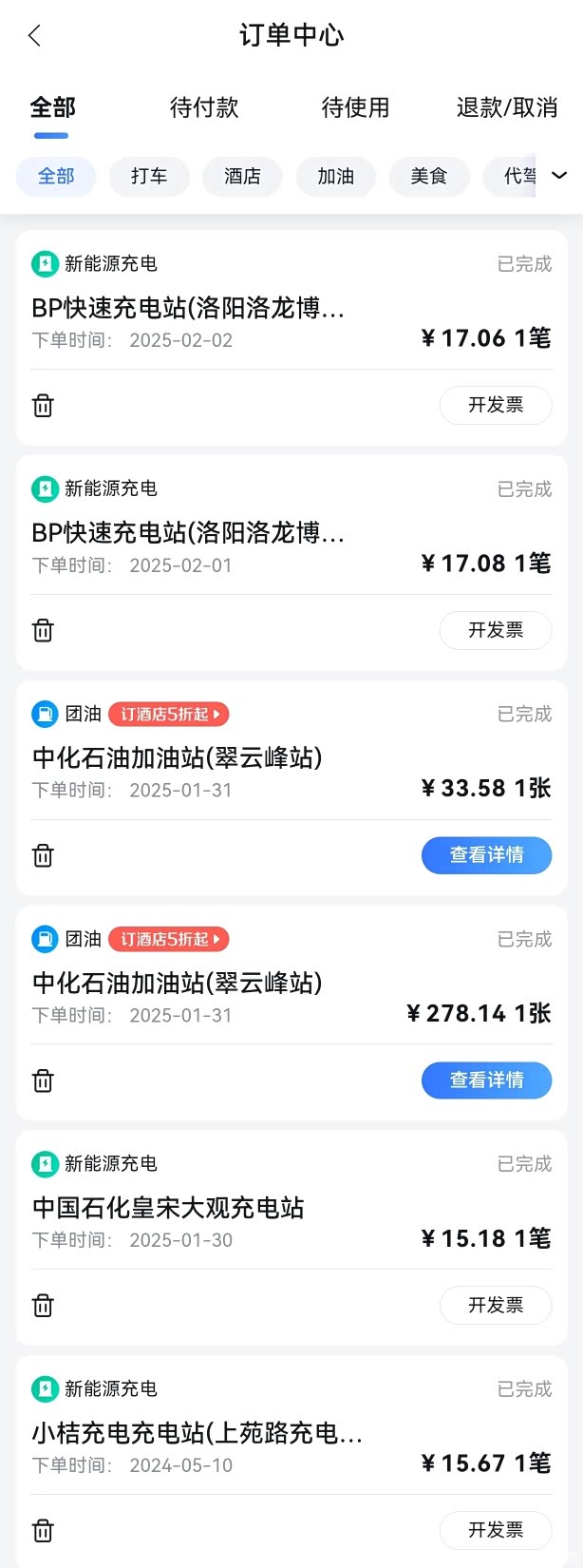Delete the 2025-02-02 BP charging order
Screen dimensions: 583x1568
[x=43, y=406]
